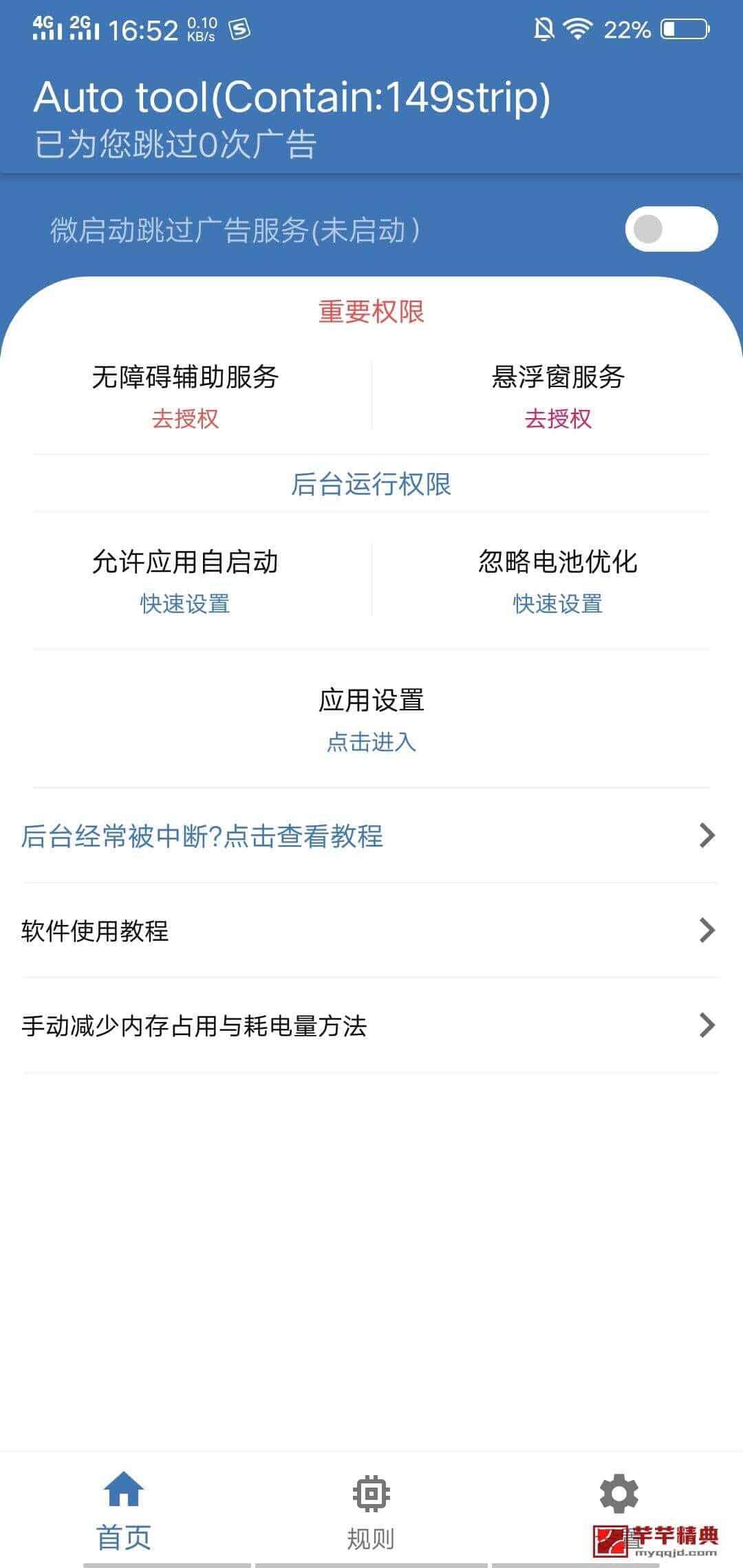Toggle the 微启动跳过广告服务 switch
743x1568 pixels.
(x=671, y=229)
